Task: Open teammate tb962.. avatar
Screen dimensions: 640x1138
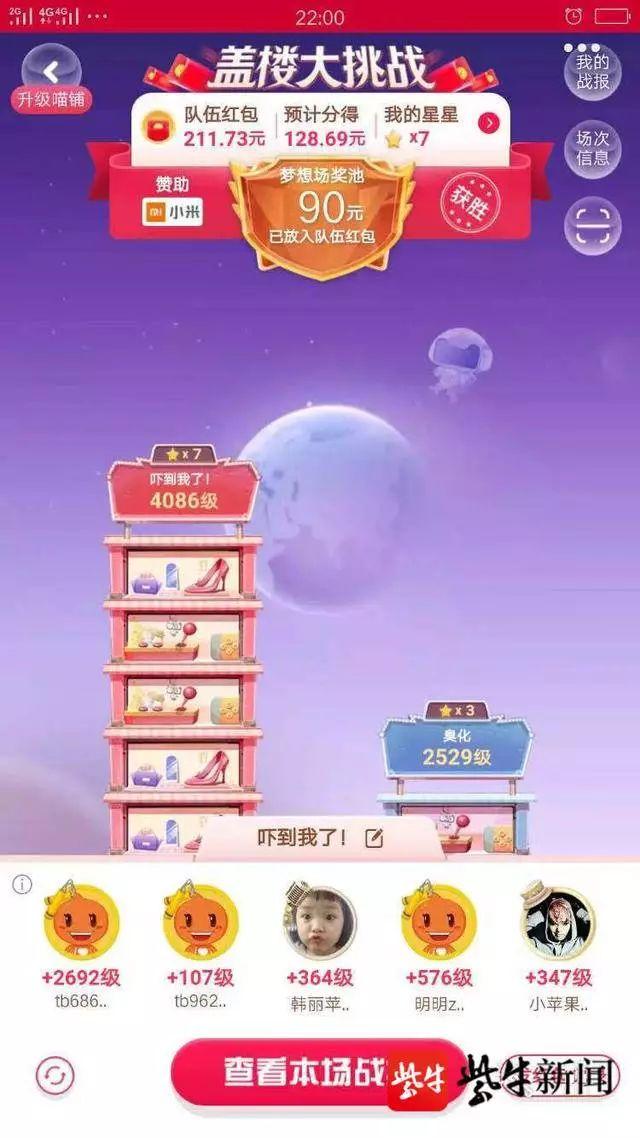Action: (200, 921)
